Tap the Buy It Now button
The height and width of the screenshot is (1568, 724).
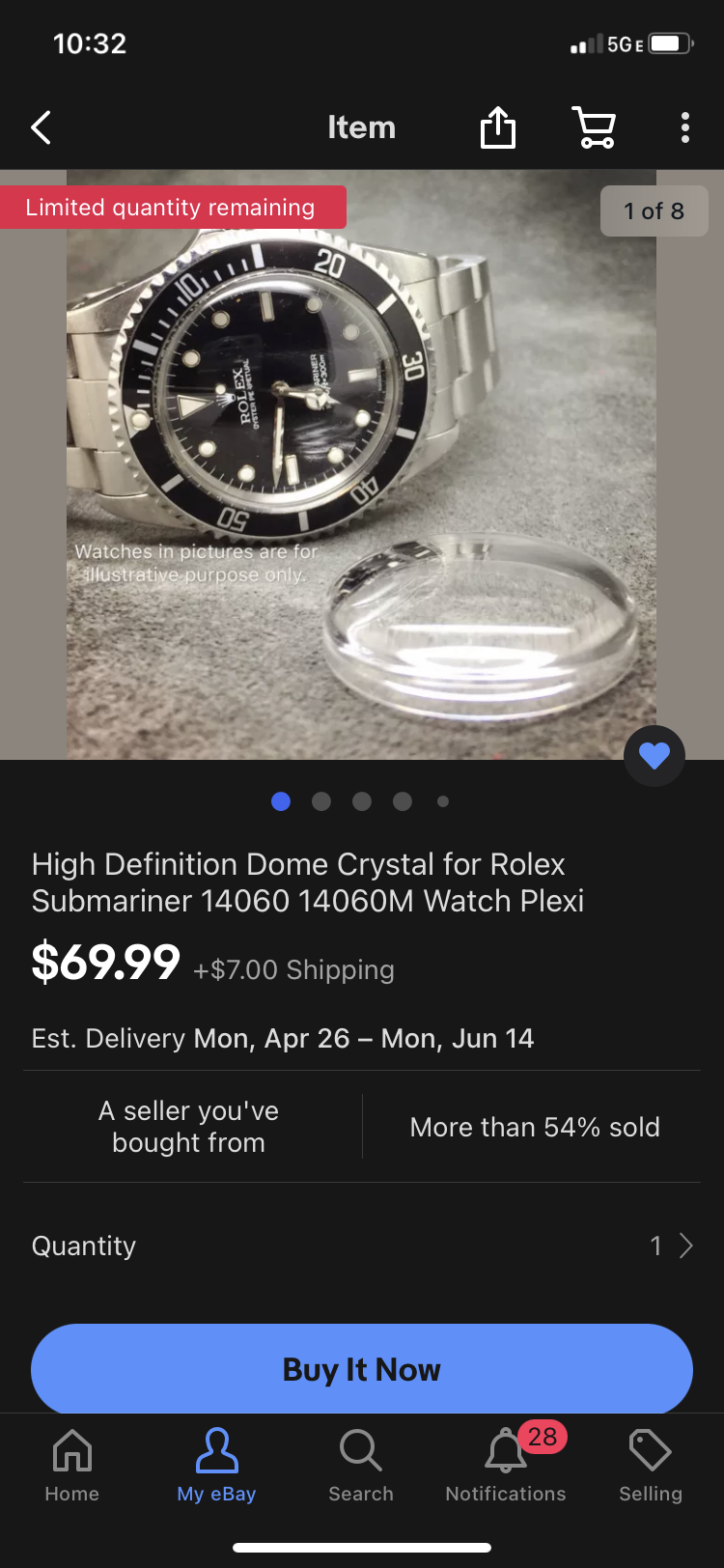(x=362, y=1369)
